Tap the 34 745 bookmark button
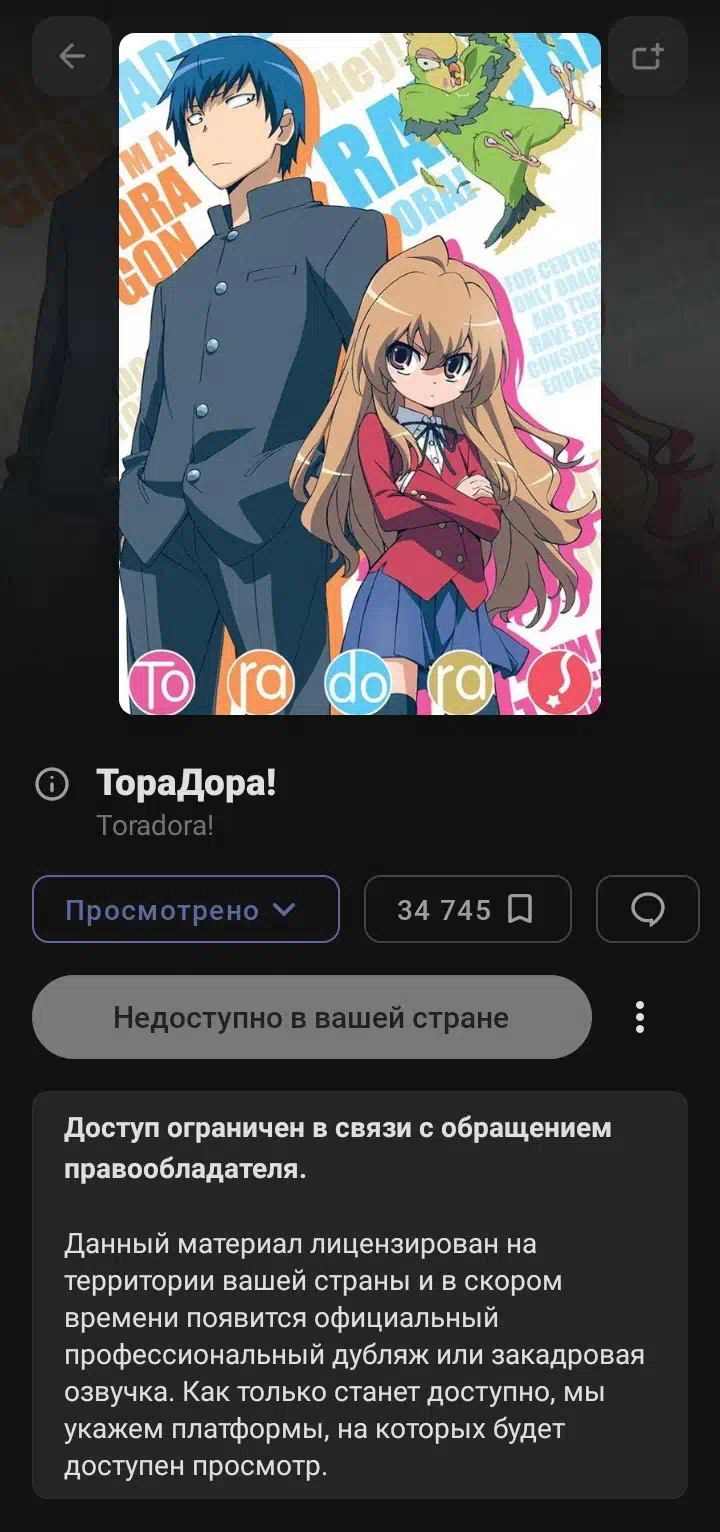 (x=467, y=909)
